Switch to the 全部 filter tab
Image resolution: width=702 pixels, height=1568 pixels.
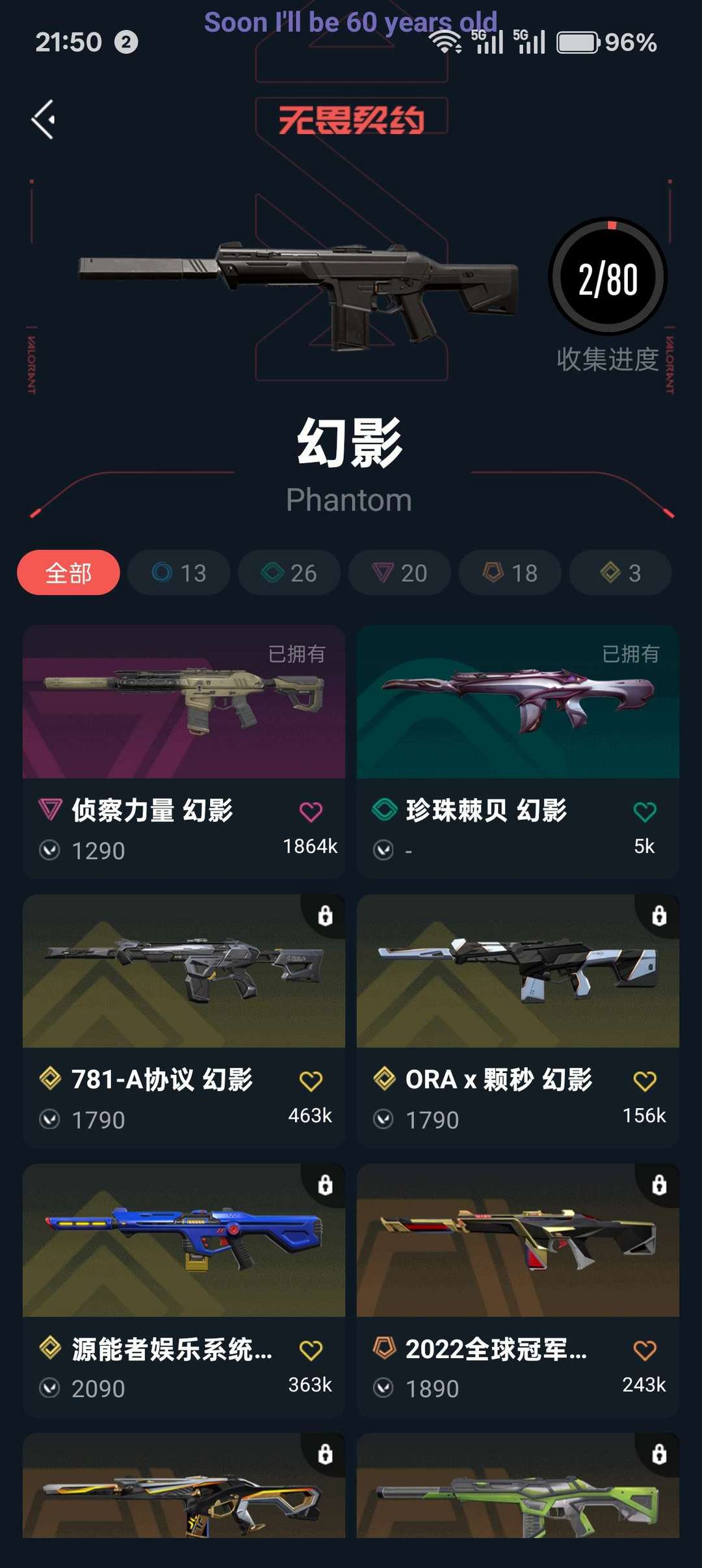(68, 573)
